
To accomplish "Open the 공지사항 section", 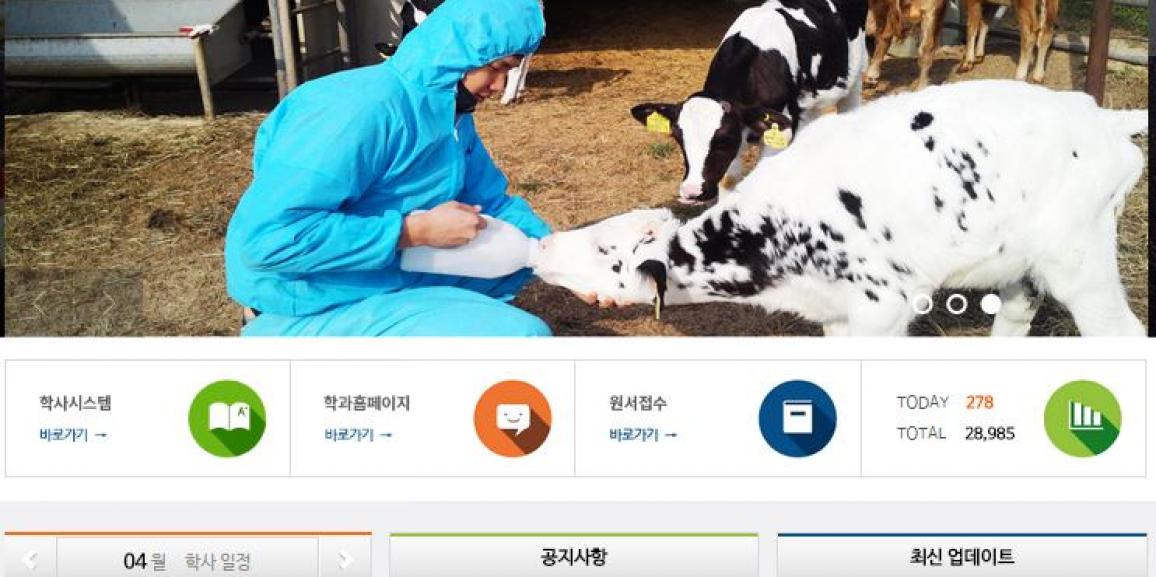I will (x=573, y=557).
